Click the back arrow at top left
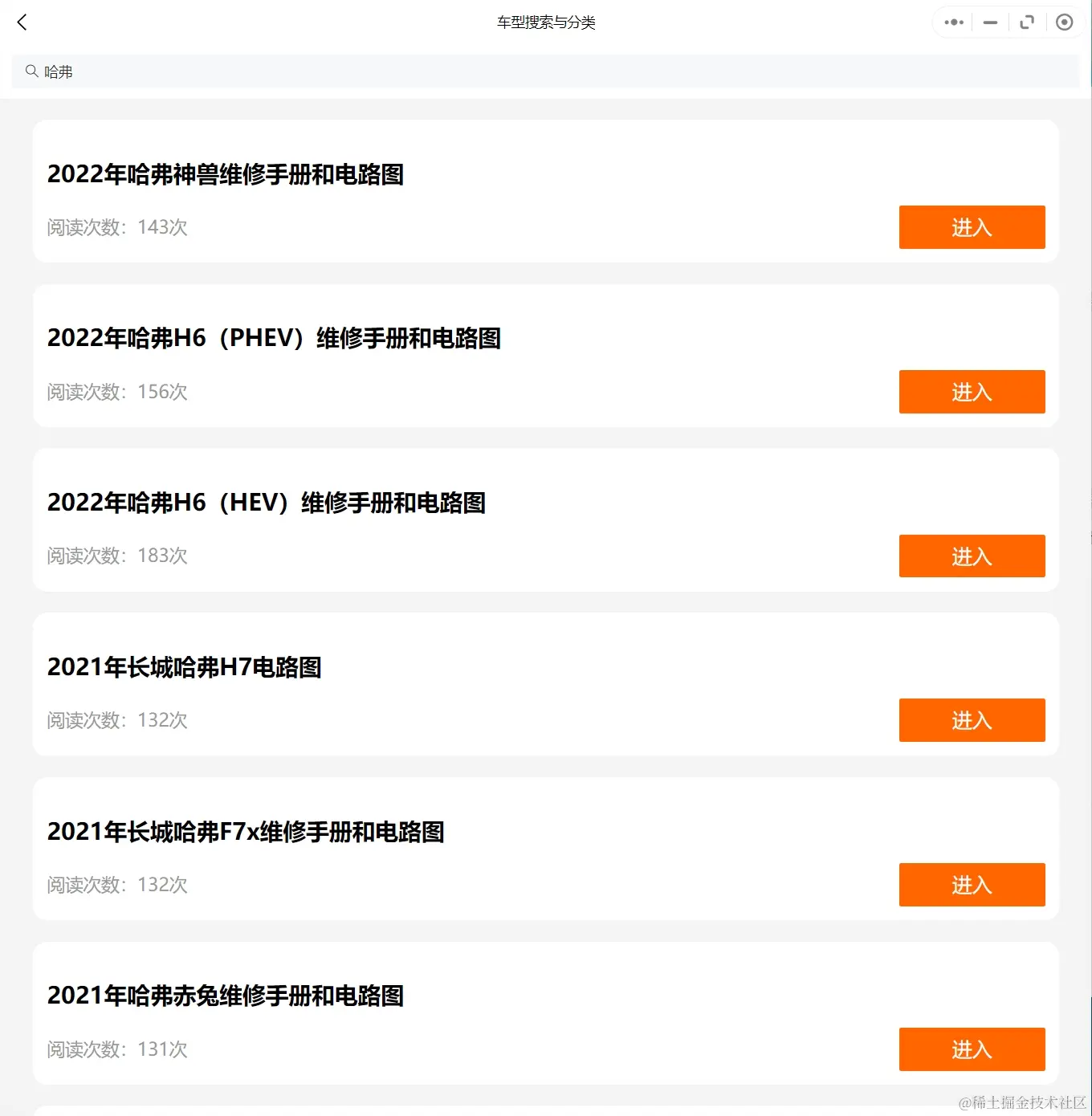This screenshot has width=1092, height=1116. tap(22, 22)
